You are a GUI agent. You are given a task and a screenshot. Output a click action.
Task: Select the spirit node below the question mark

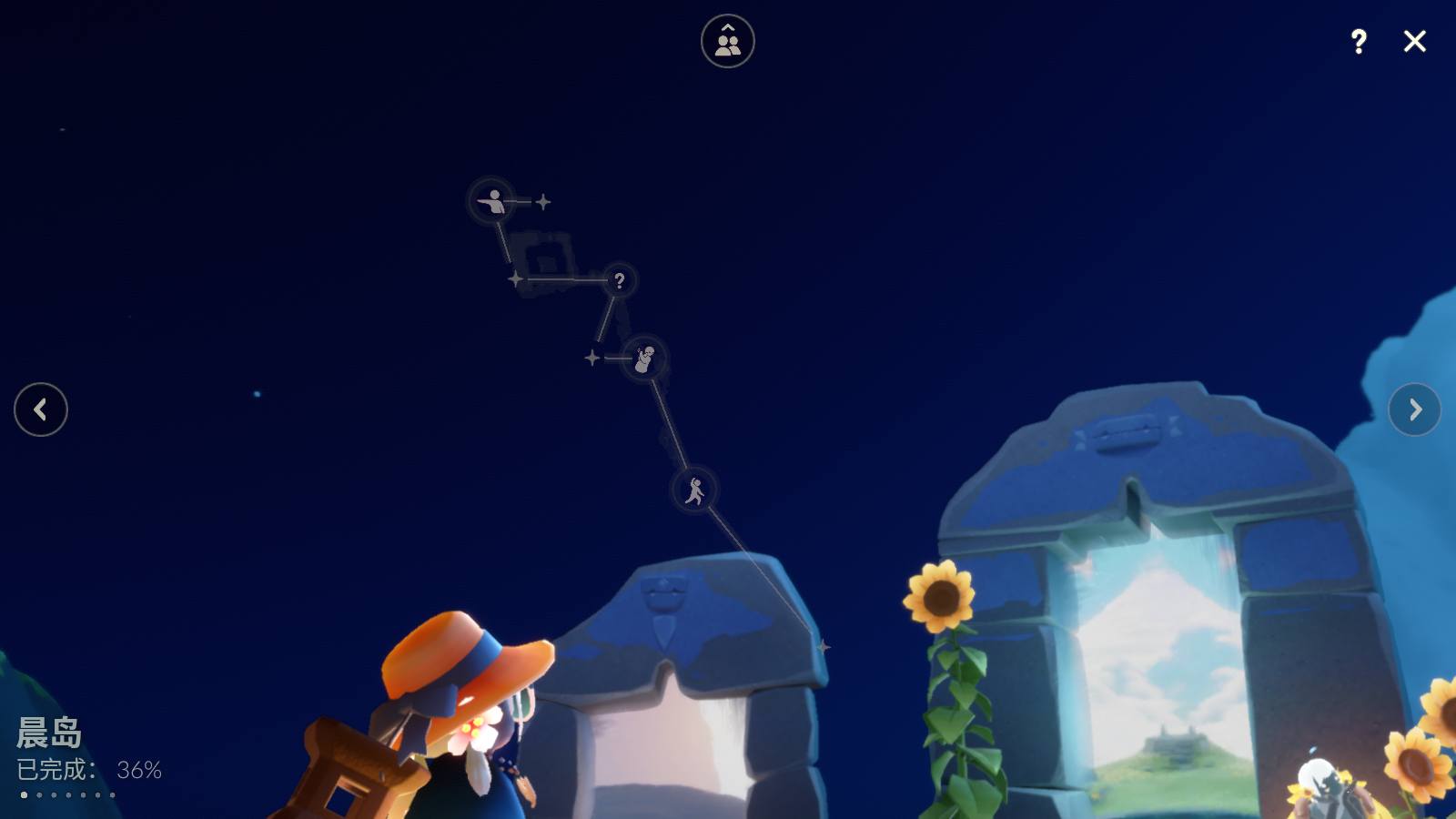[644, 359]
